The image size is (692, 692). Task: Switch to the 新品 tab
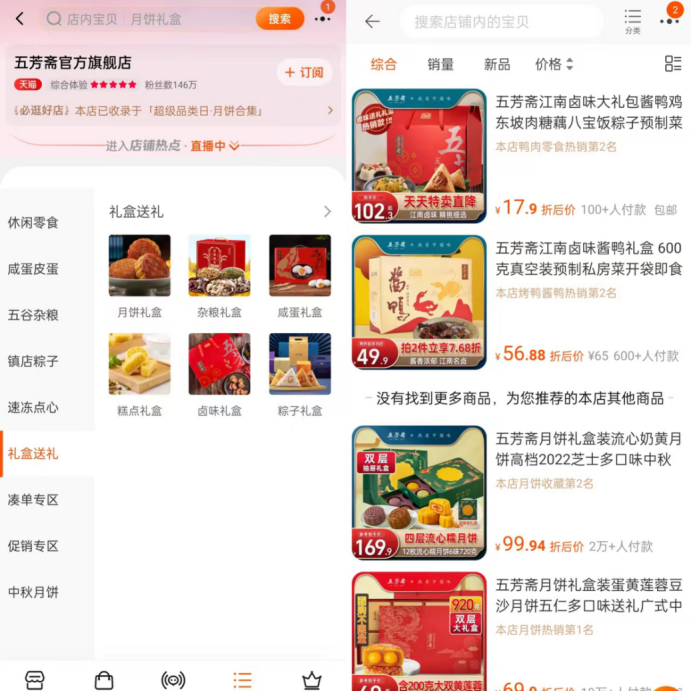click(x=497, y=64)
